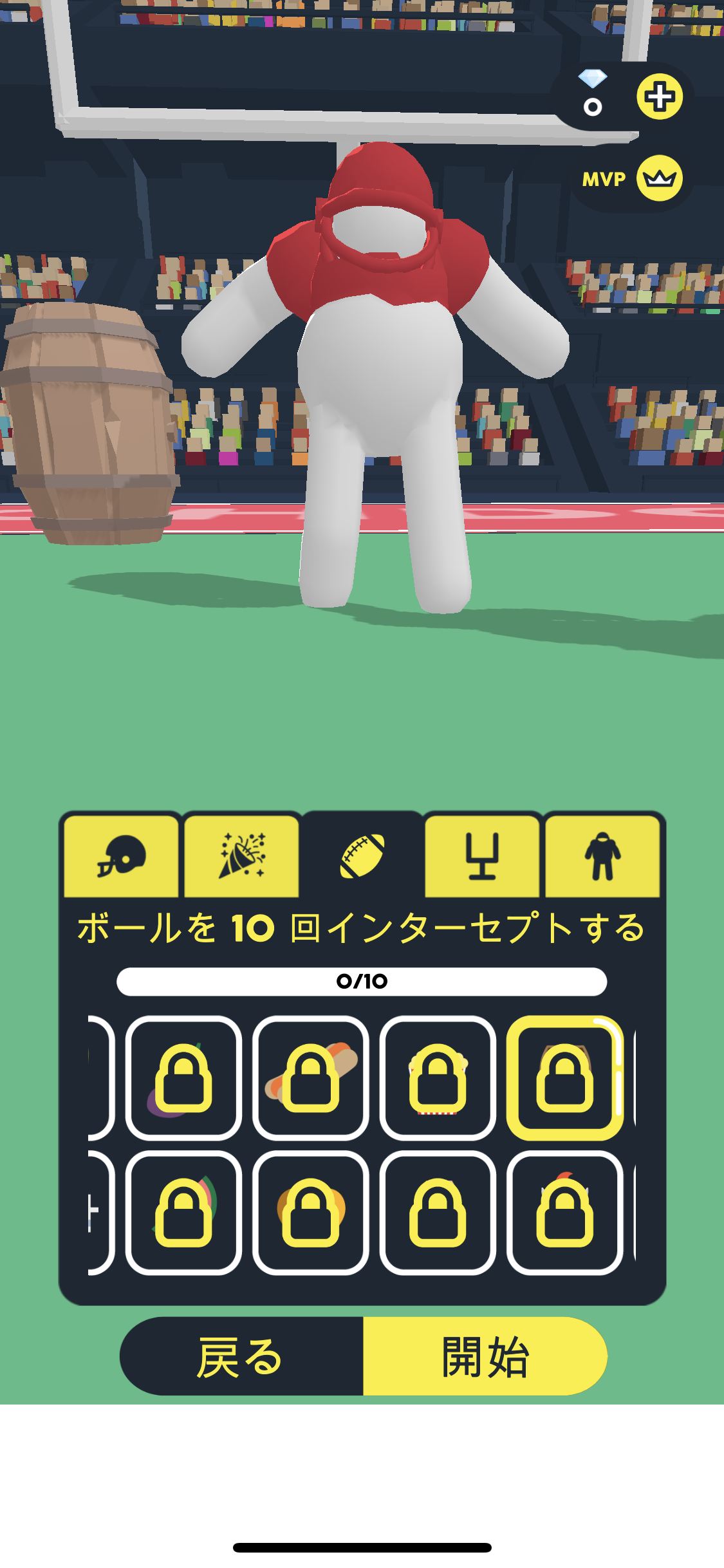Switch to the player body tab

(x=602, y=856)
